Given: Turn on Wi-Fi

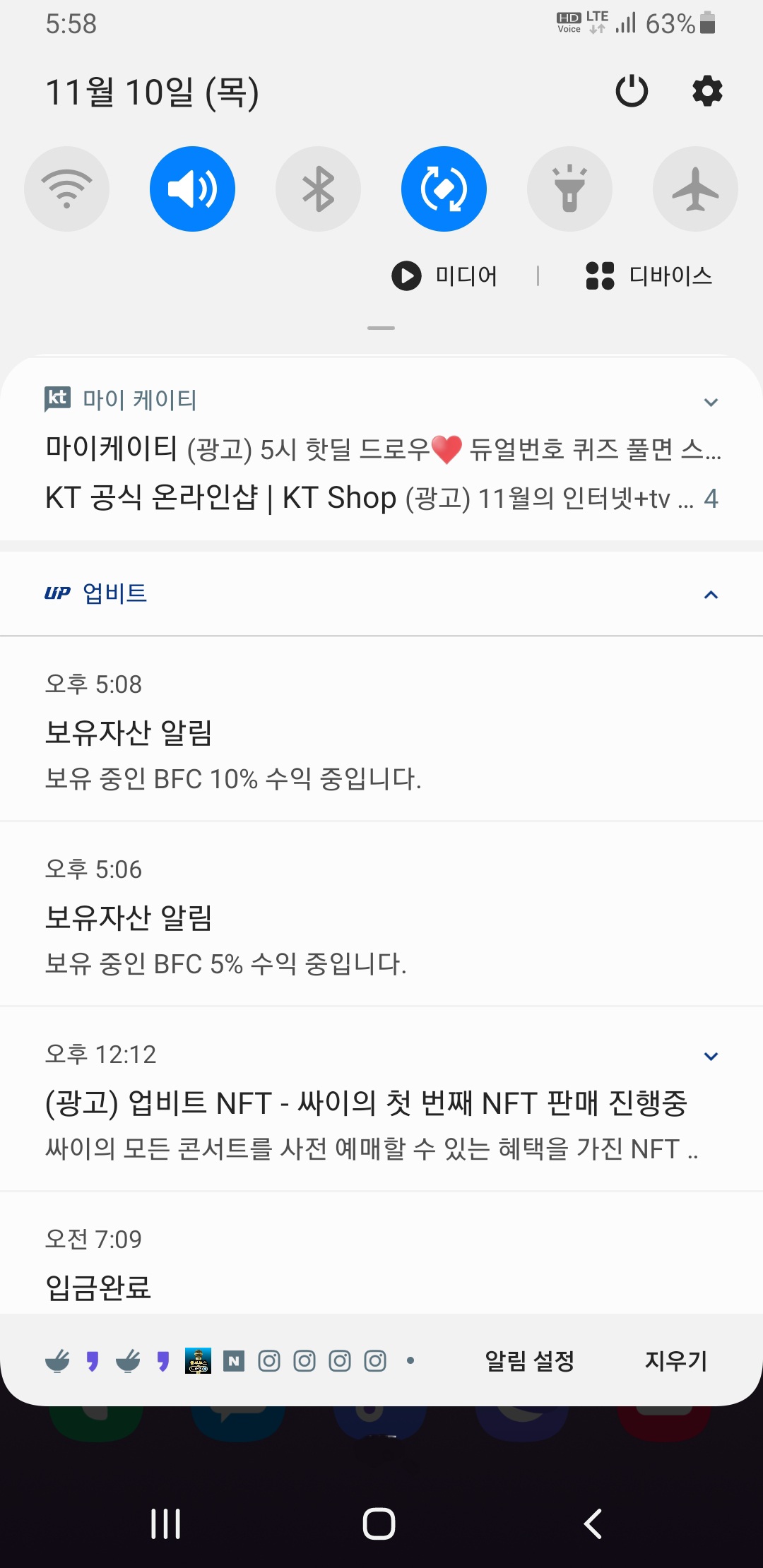Looking at the screenshot, I should 66,189.
